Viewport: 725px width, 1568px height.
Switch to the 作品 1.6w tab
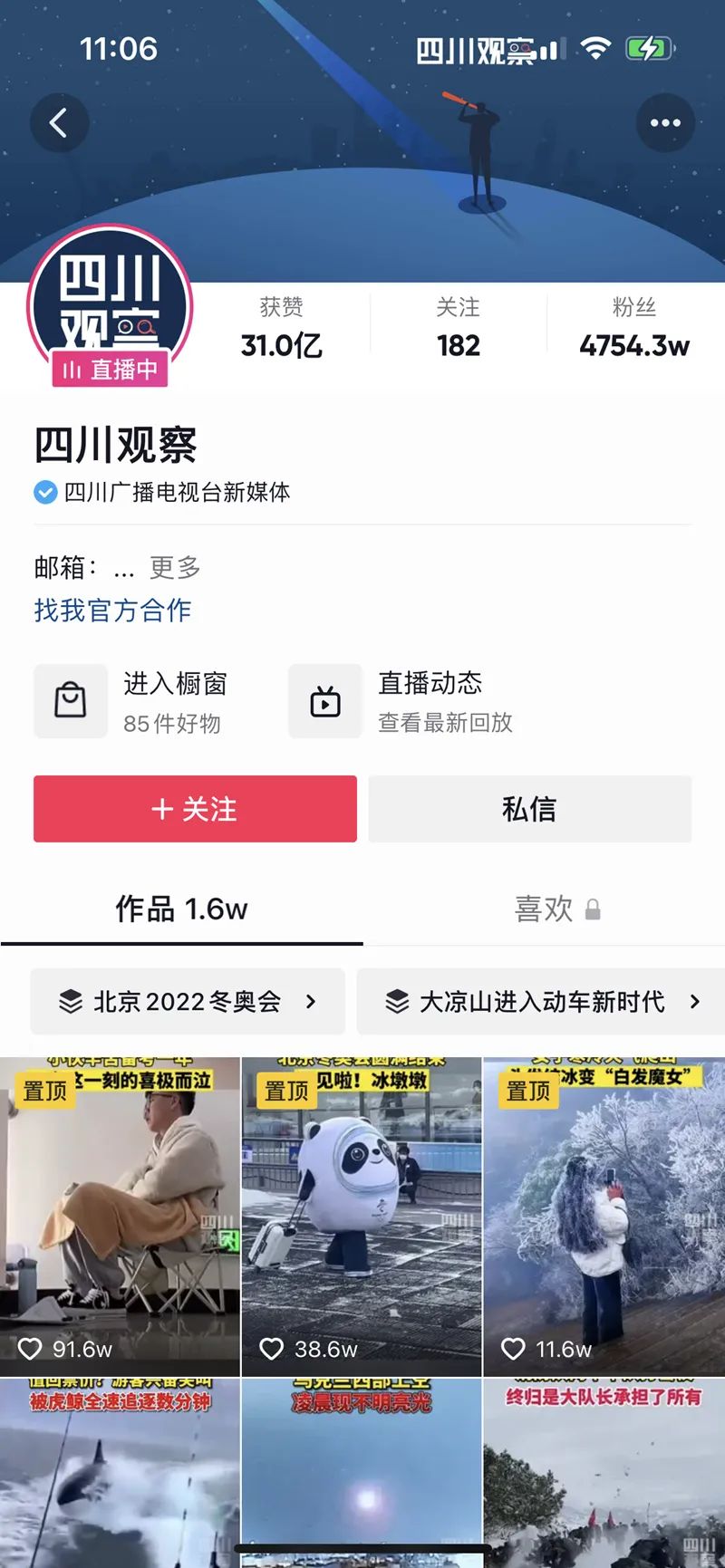point(181,909)
